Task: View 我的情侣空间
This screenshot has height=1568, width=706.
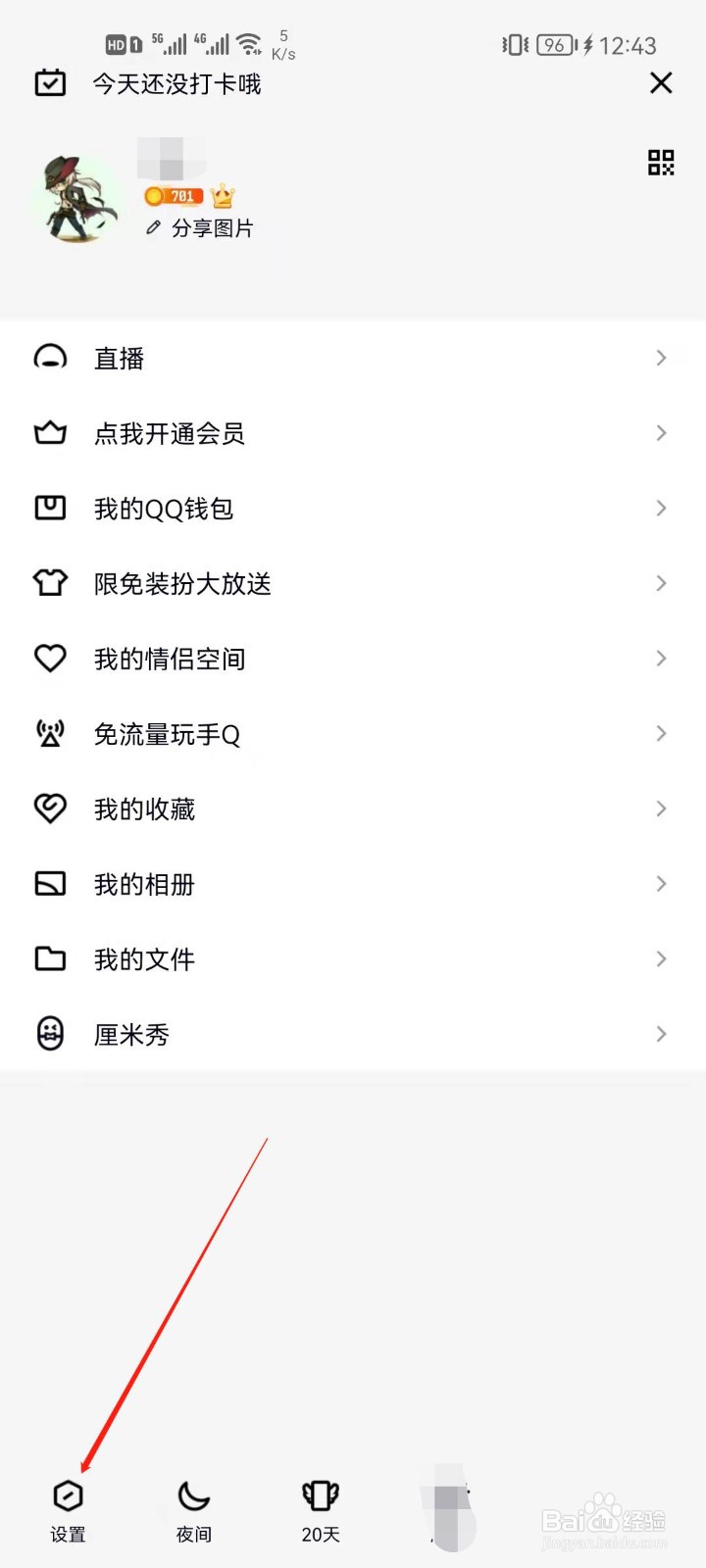Action: point(353,659)
